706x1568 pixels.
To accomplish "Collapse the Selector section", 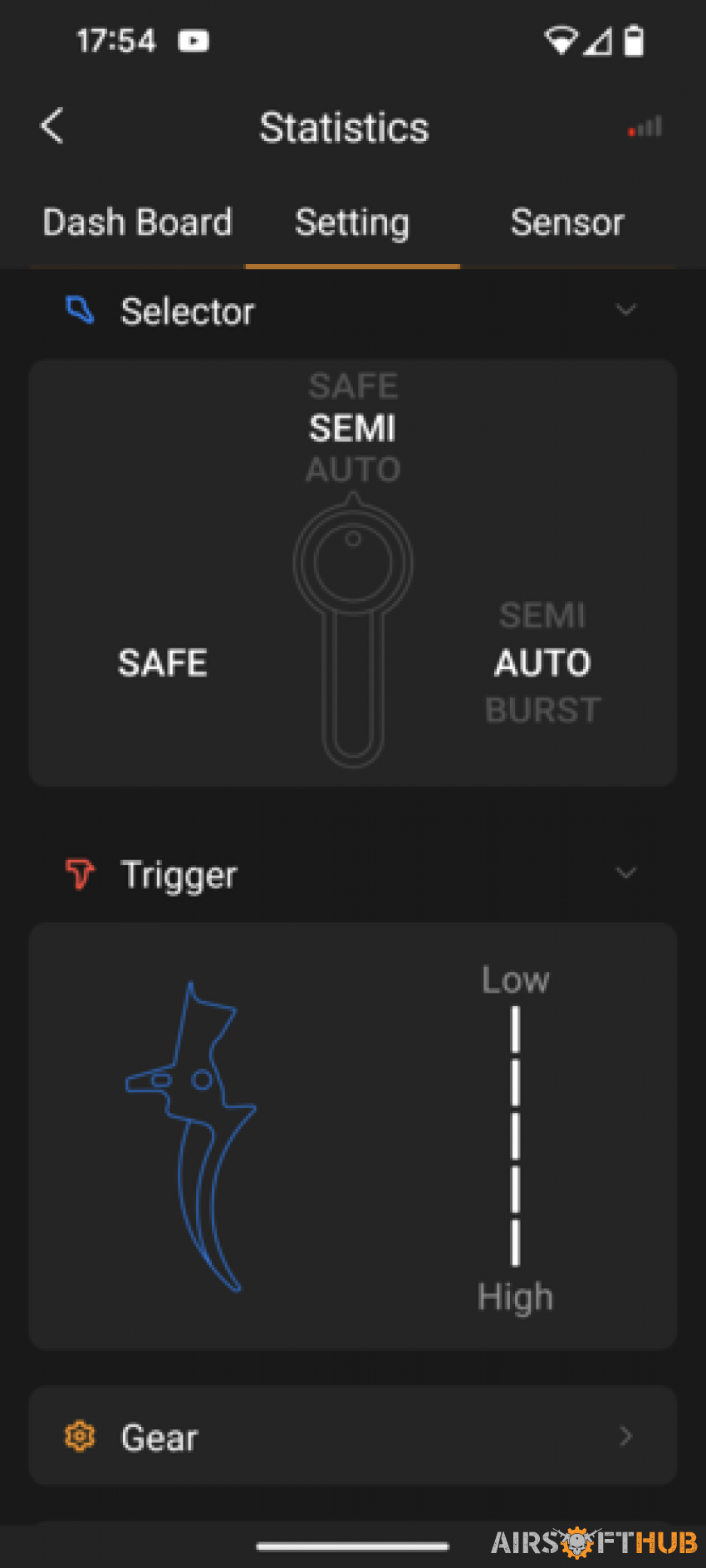I will point(625,310).
